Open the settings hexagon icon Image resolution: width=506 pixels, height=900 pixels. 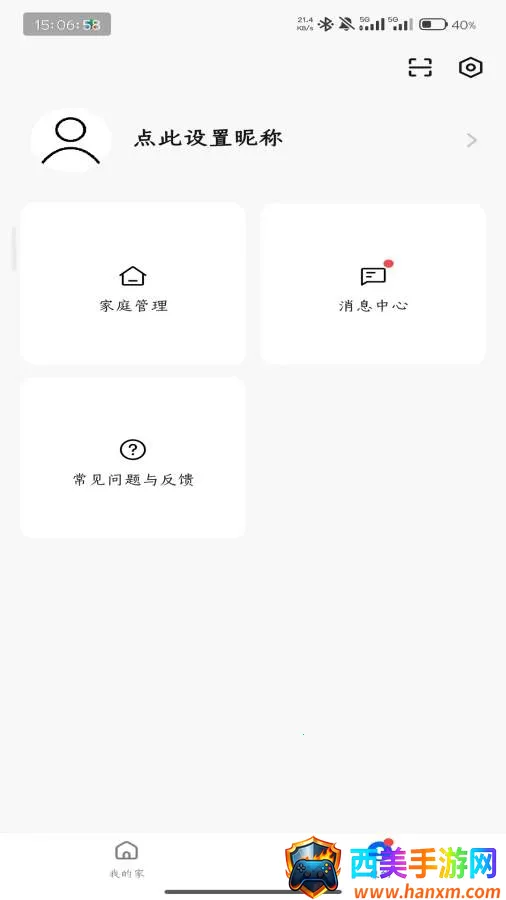pos(470,68)
